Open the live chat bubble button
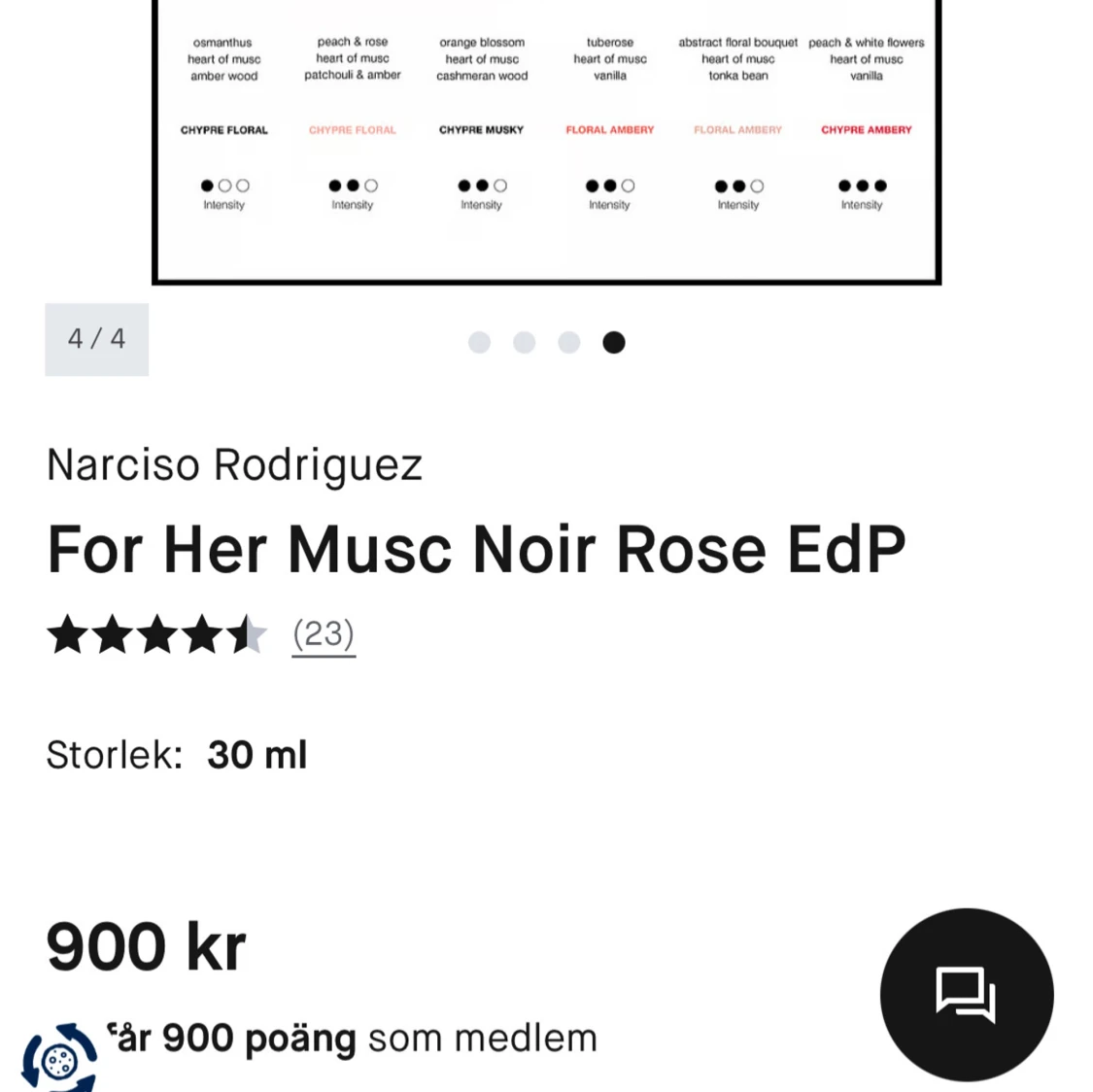Image resolution: width=1093 pixels, height=1092 pixels. click(966, 994)
